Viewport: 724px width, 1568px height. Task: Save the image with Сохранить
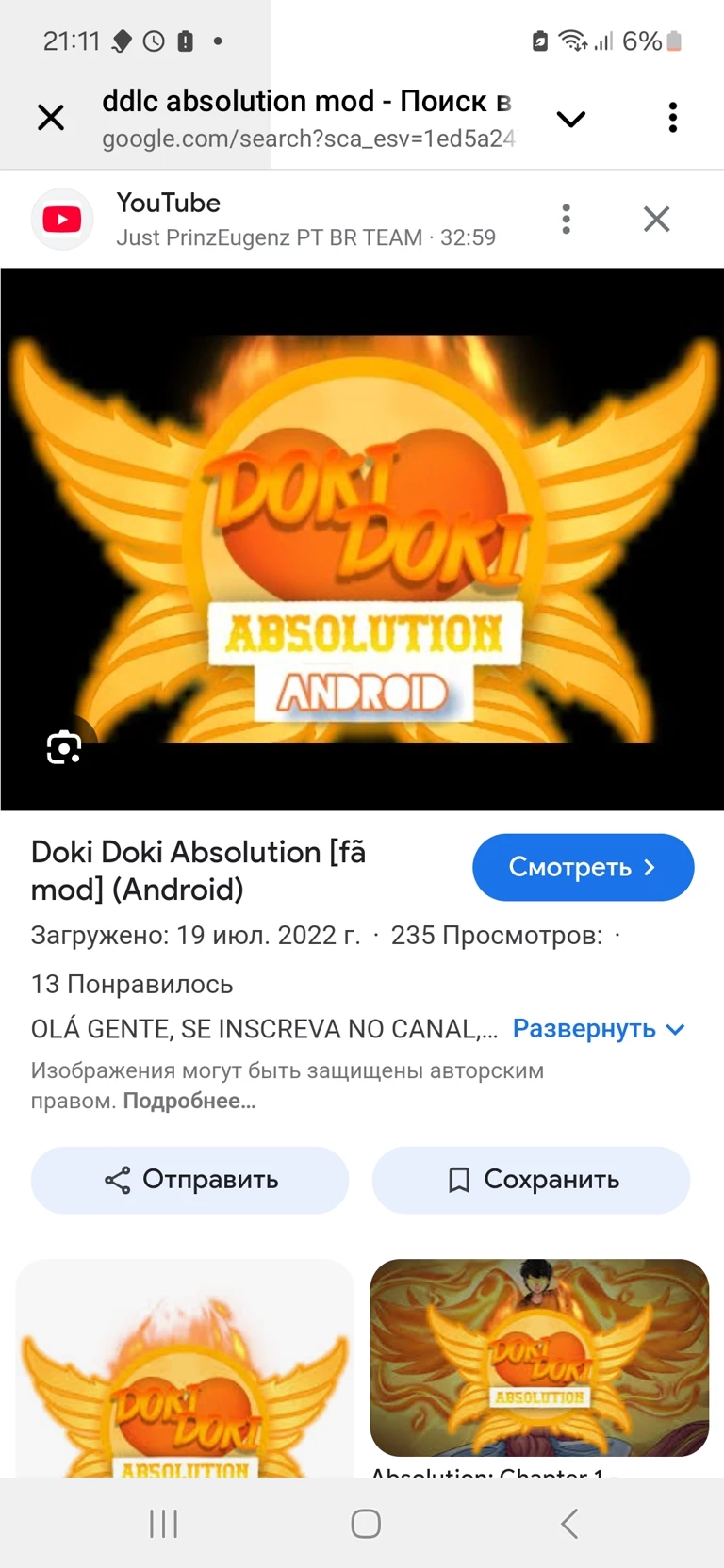click(x=532, y=1180)
